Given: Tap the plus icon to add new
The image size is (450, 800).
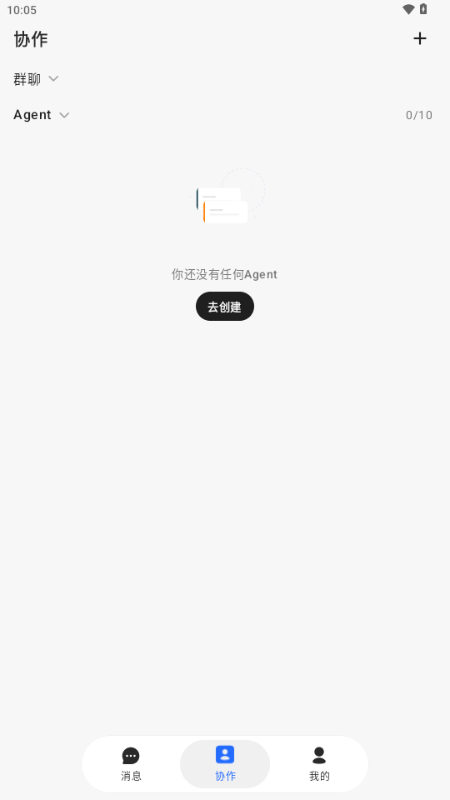Looking at the screenshot, I should [419, 39].
